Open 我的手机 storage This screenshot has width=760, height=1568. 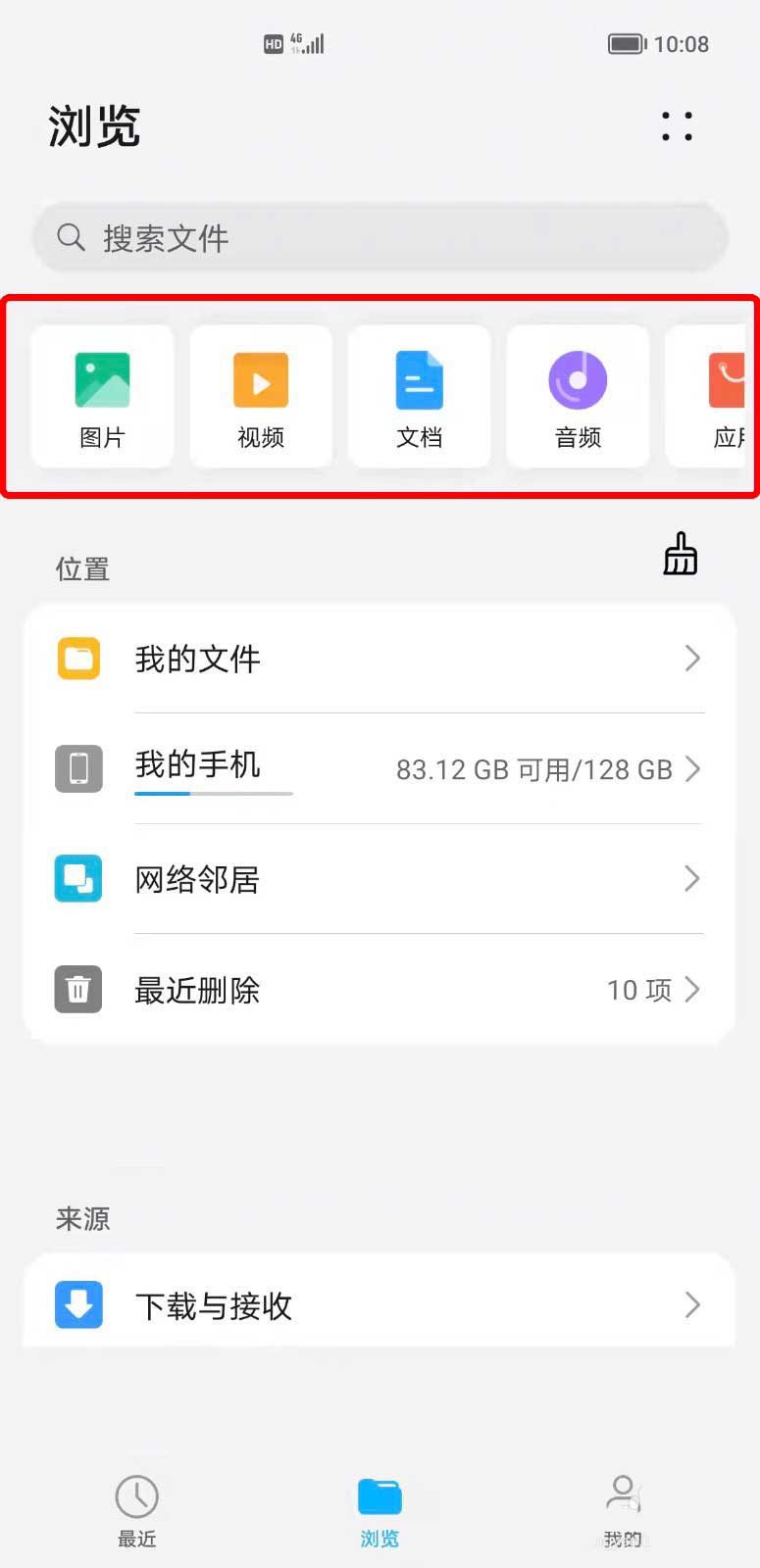point(380,769)
